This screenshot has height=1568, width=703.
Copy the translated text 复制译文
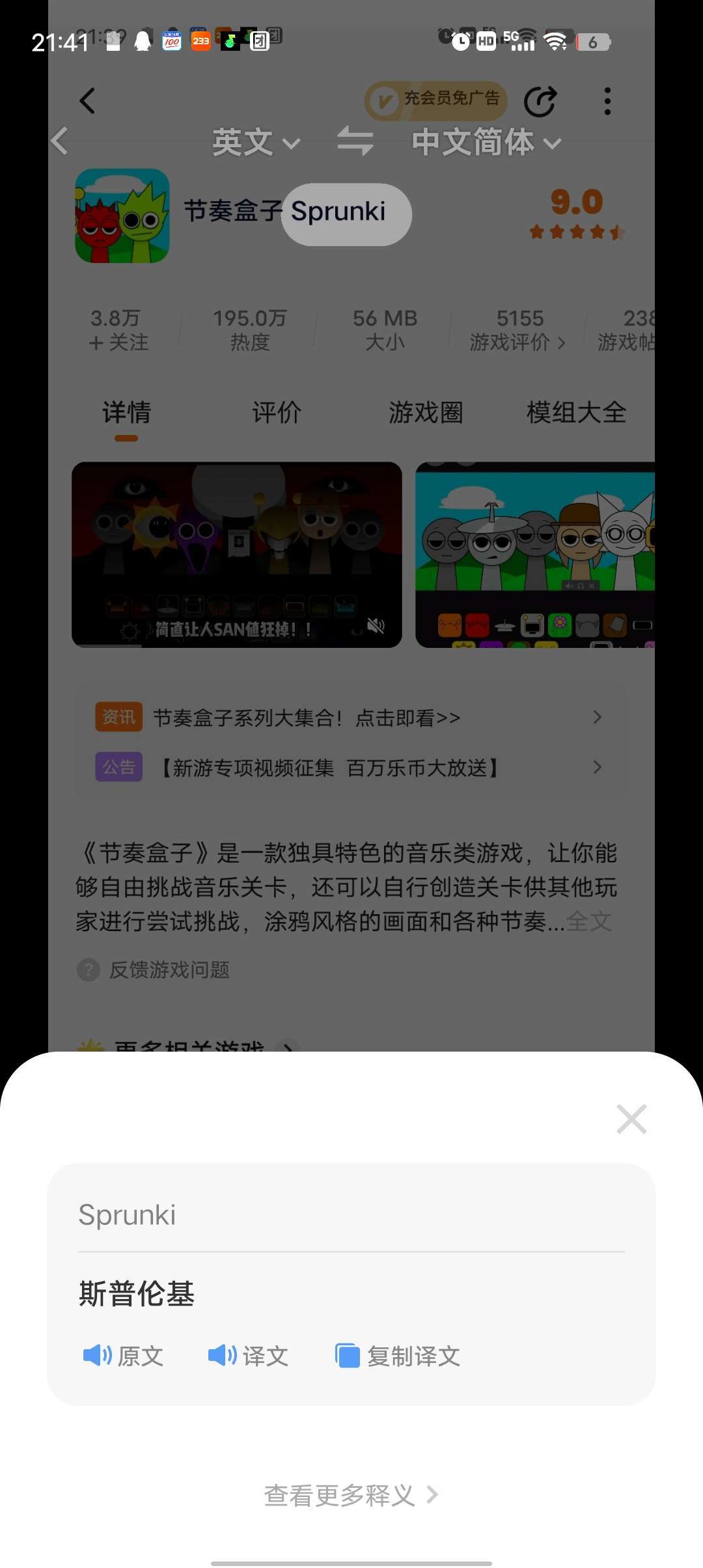coord(398,1356)
